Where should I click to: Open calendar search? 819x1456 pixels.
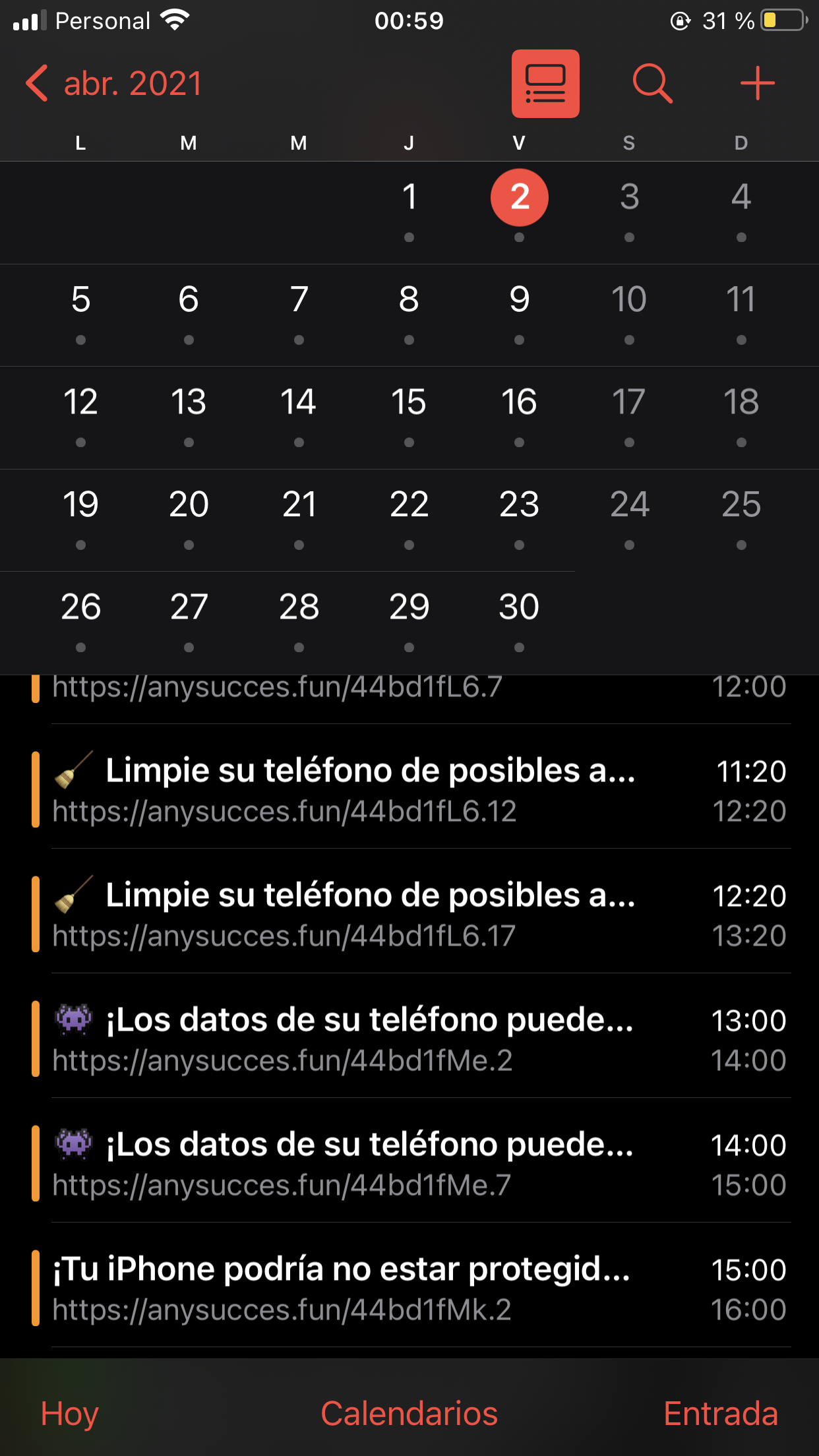pos(652,84)
